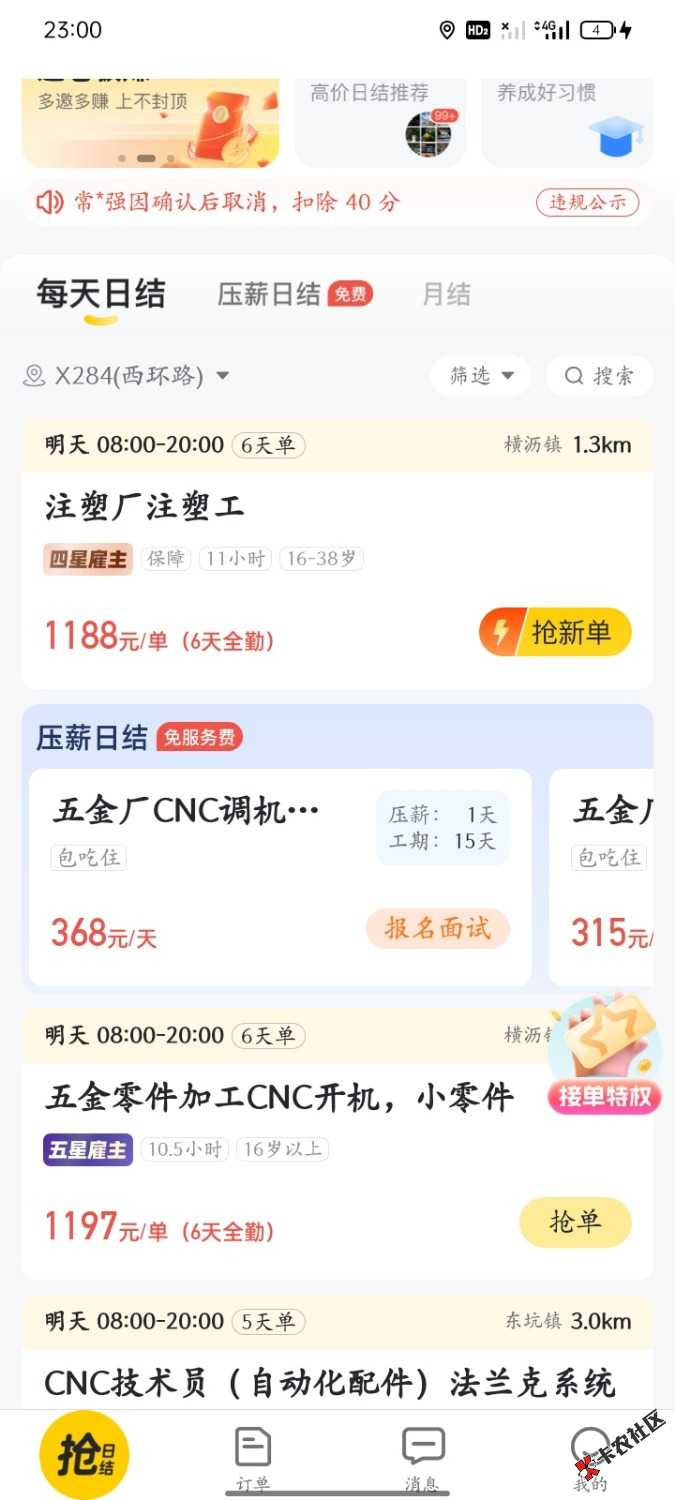675x1500 pixels.
Task: Tap 抢单 for 五金零件加工CNC开机
Action: [x=575, y=1221]
